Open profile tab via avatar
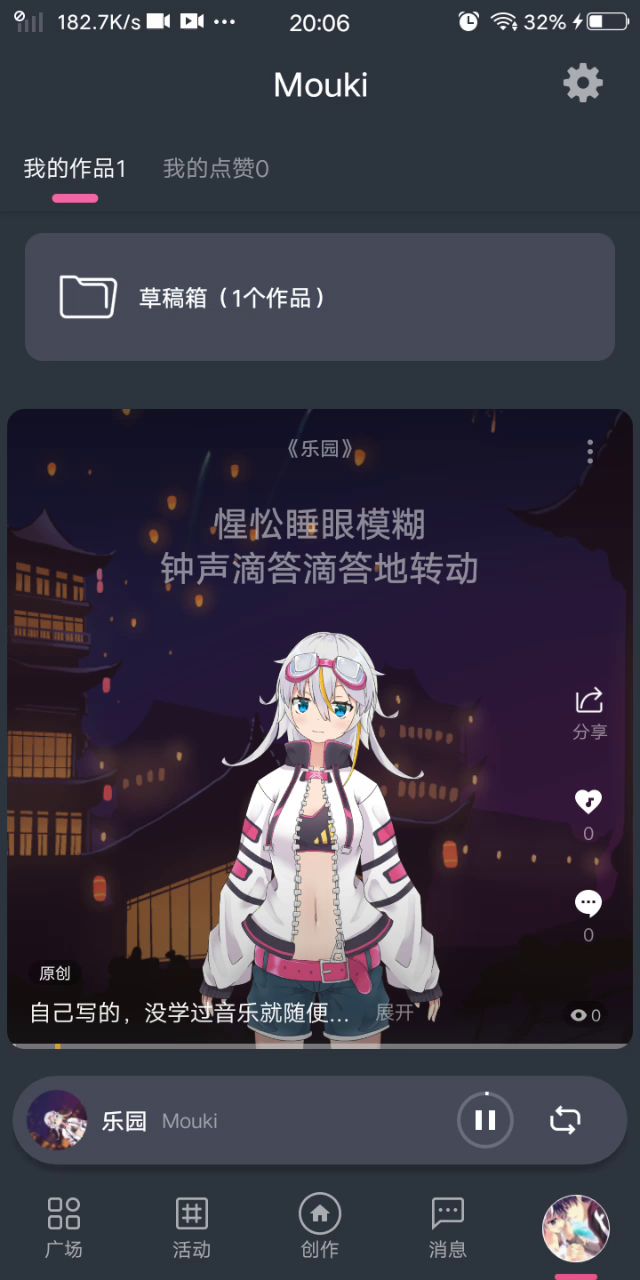Viewport: 640px width, 1280px height. click(x=575, y=1228)
